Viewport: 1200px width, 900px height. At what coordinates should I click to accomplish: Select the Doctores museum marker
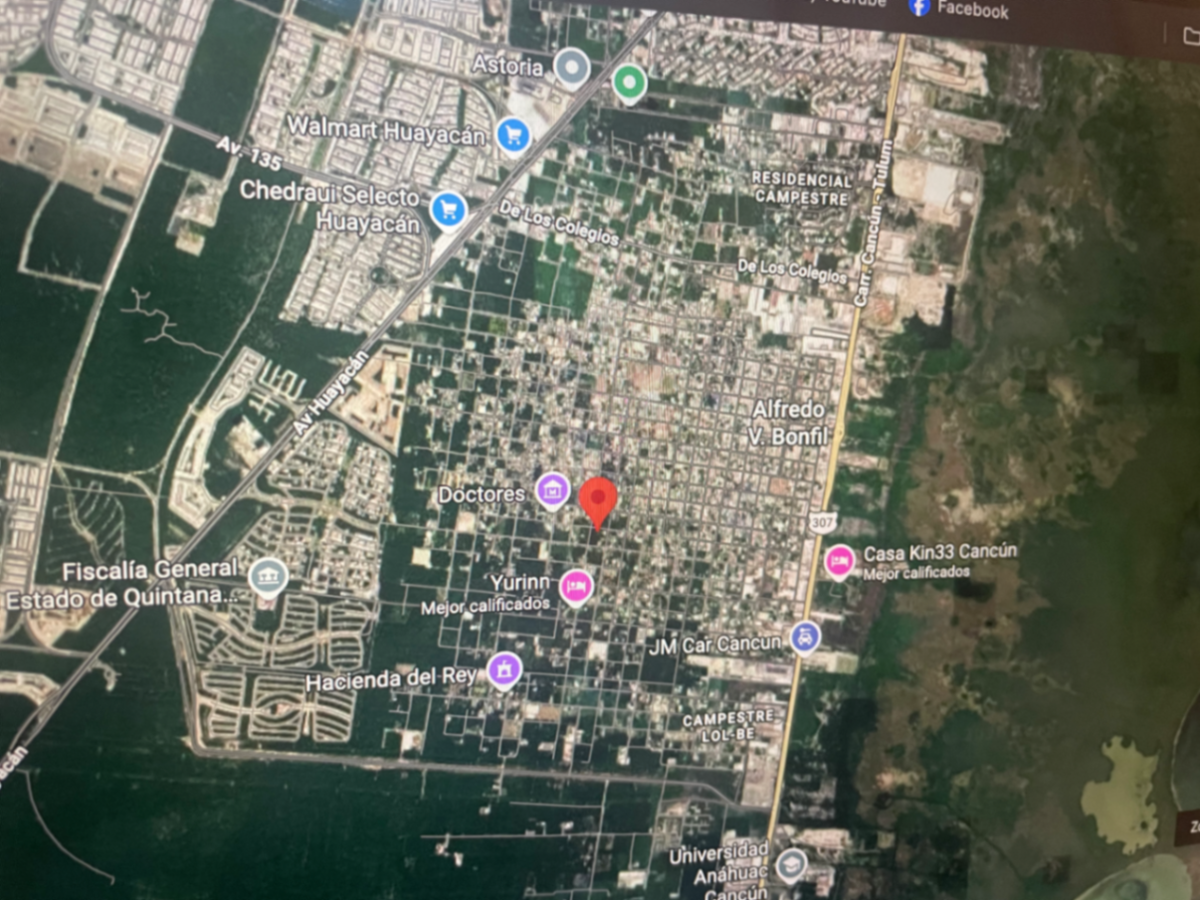point(552,491)
